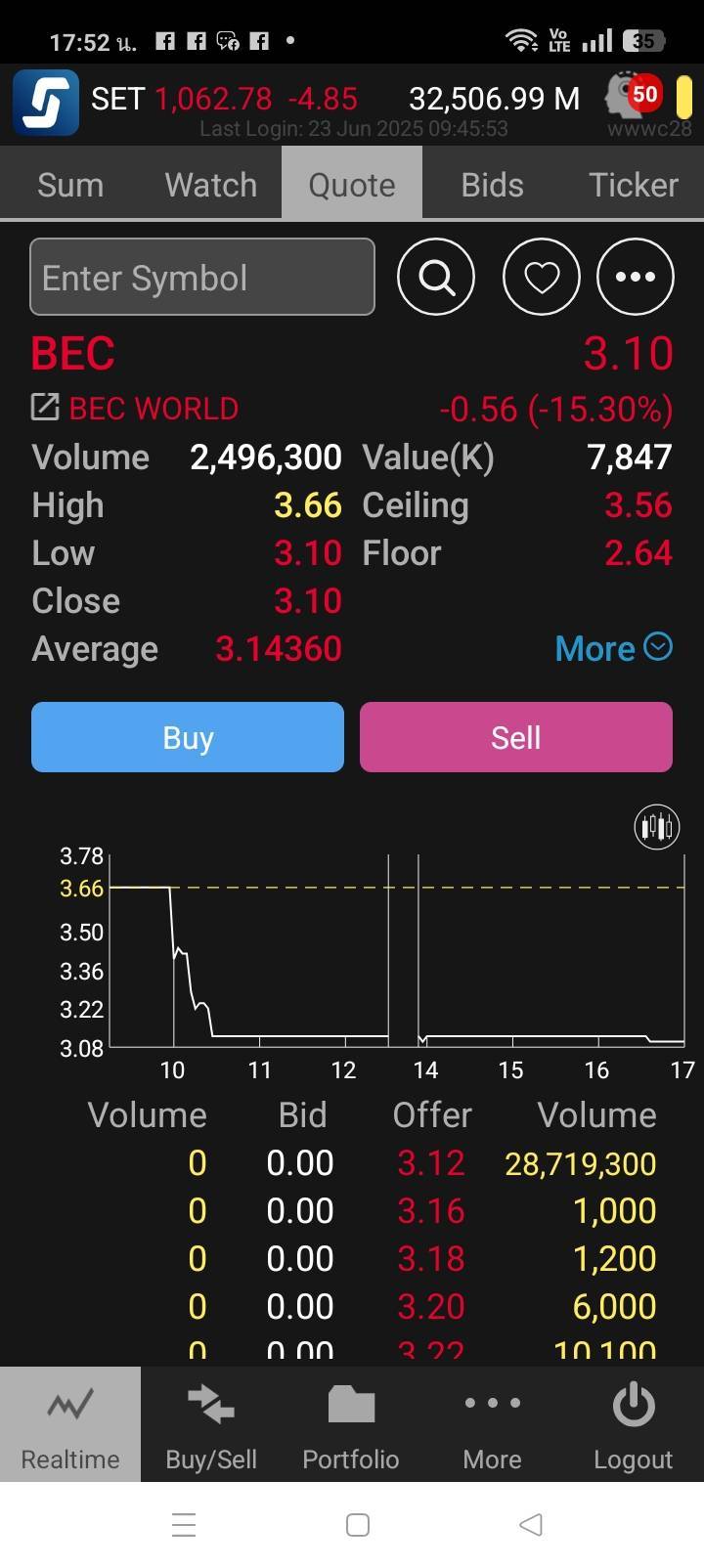This screenshot has height=1568, width=704.
Task: Open BEC WORLD company details link
Action: 135,409
